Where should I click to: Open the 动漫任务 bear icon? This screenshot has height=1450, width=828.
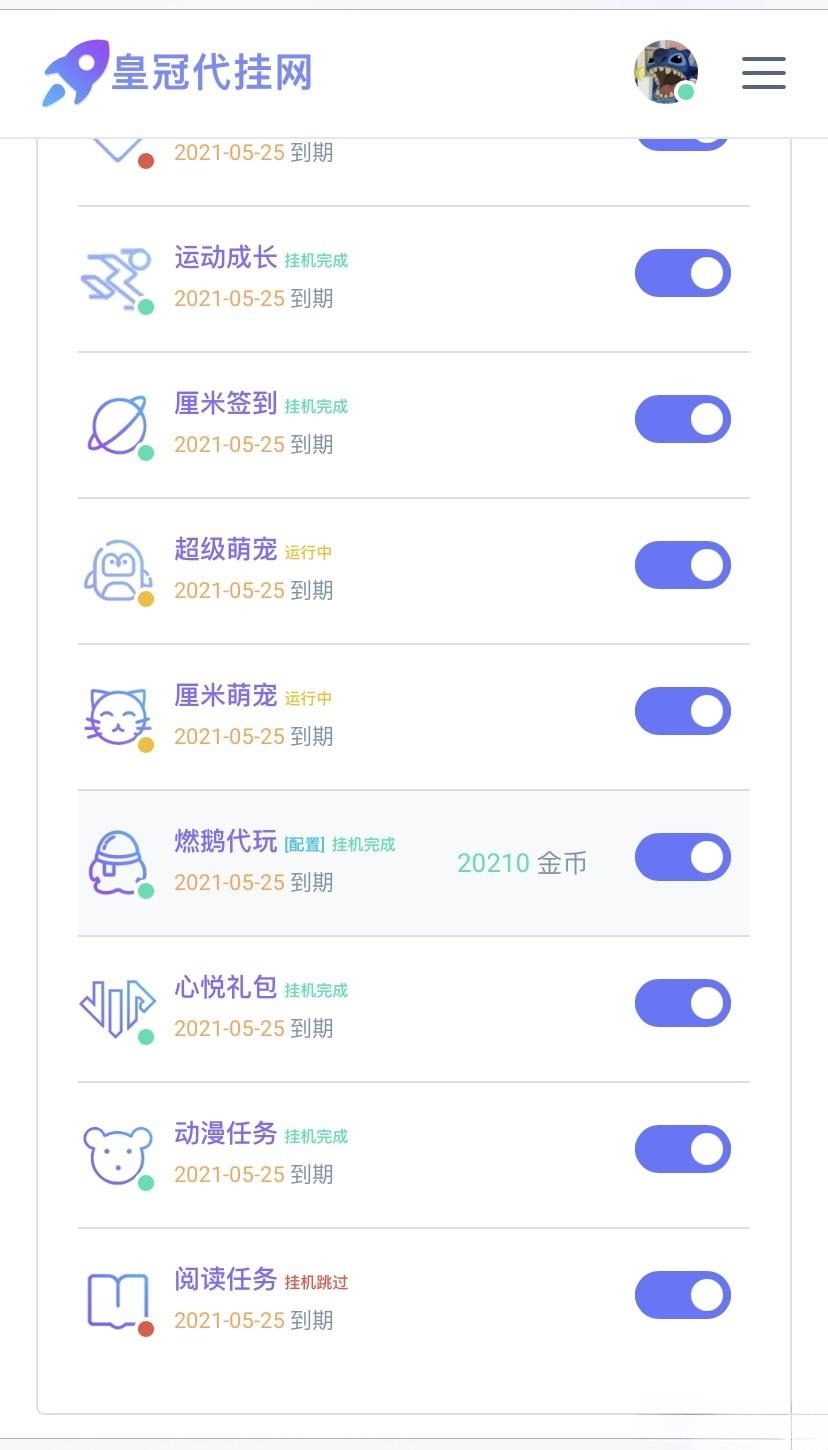118,1153
